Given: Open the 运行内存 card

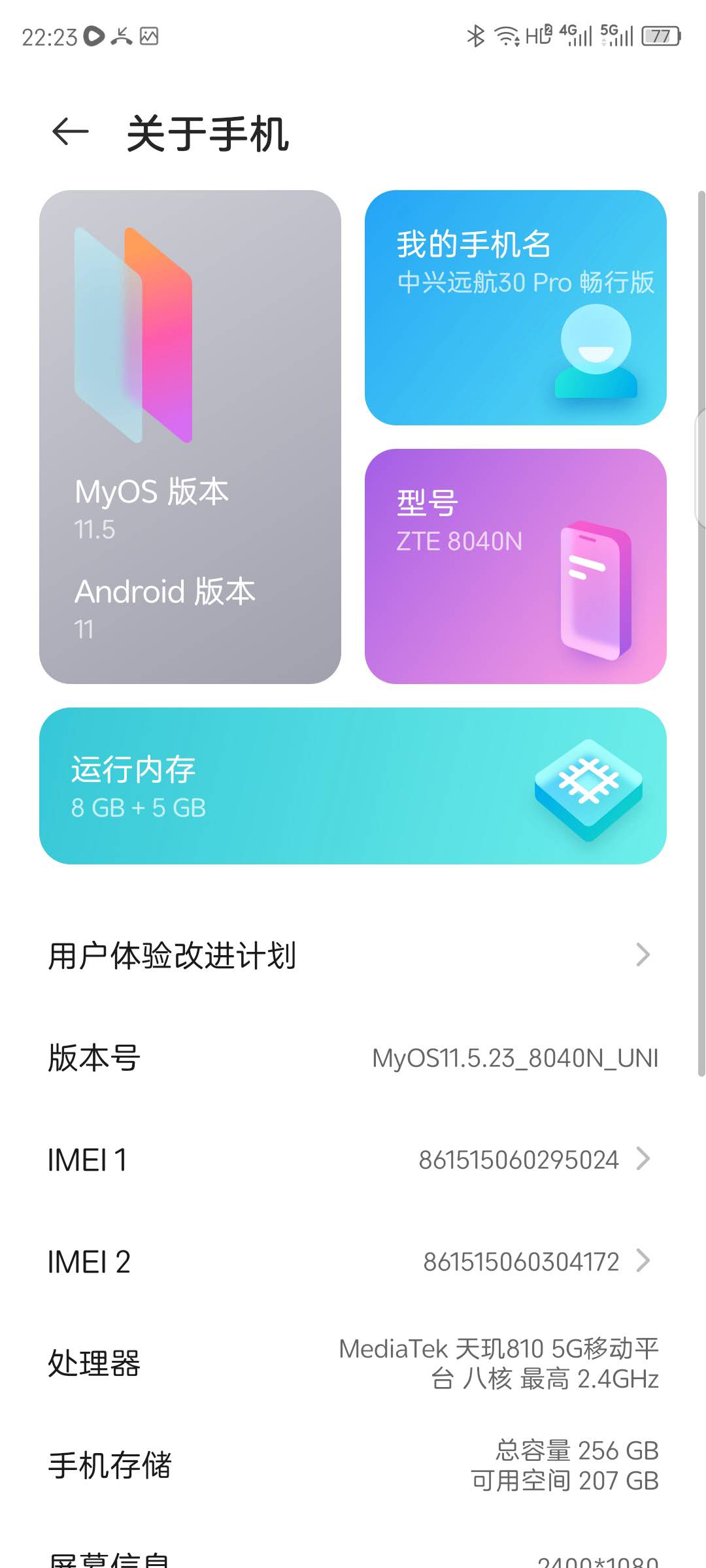Looking at the screenshot, I should coord(353,785).
